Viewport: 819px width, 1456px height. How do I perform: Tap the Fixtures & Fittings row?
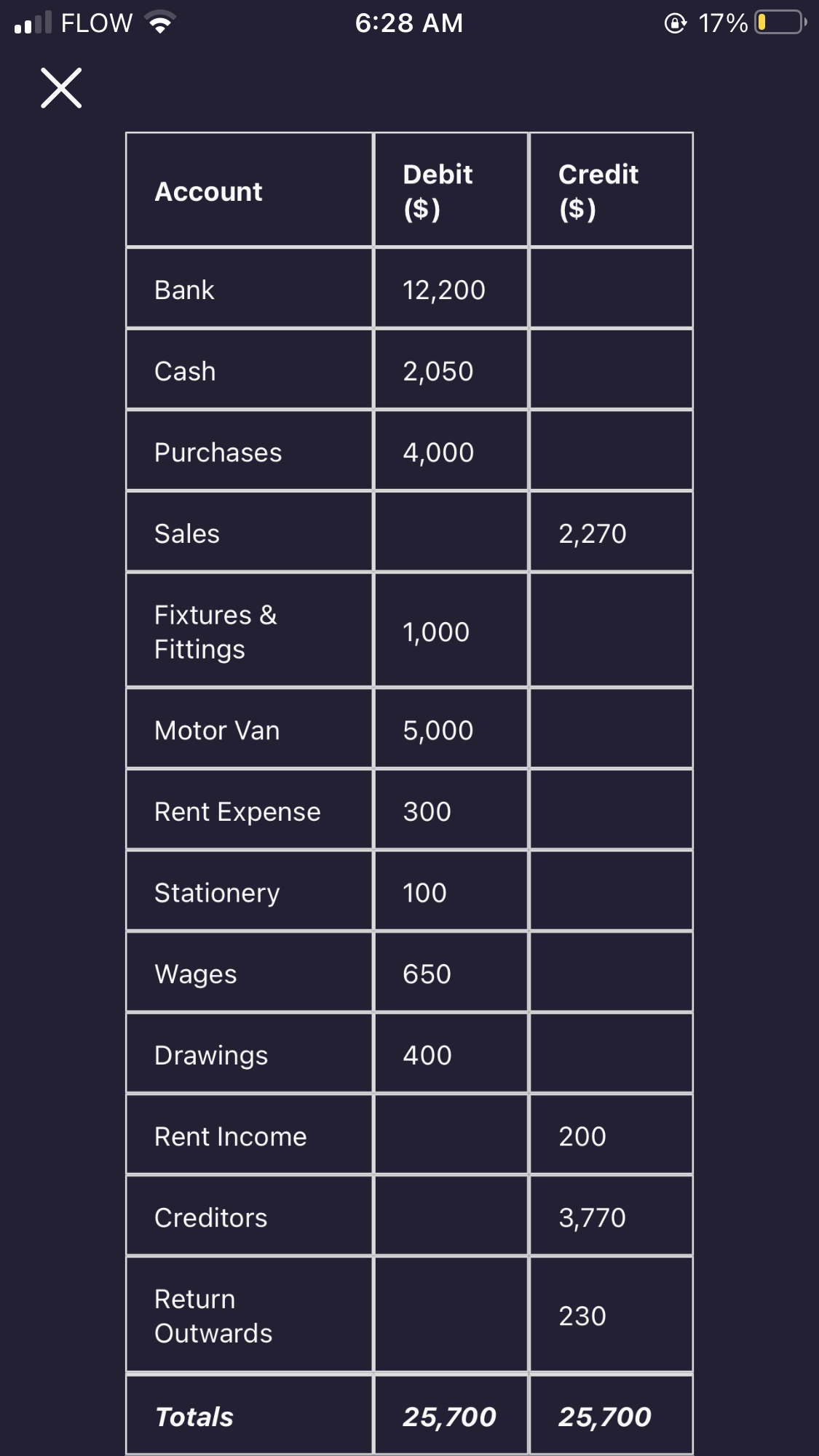pyautogui.click(x=249, y=631)
